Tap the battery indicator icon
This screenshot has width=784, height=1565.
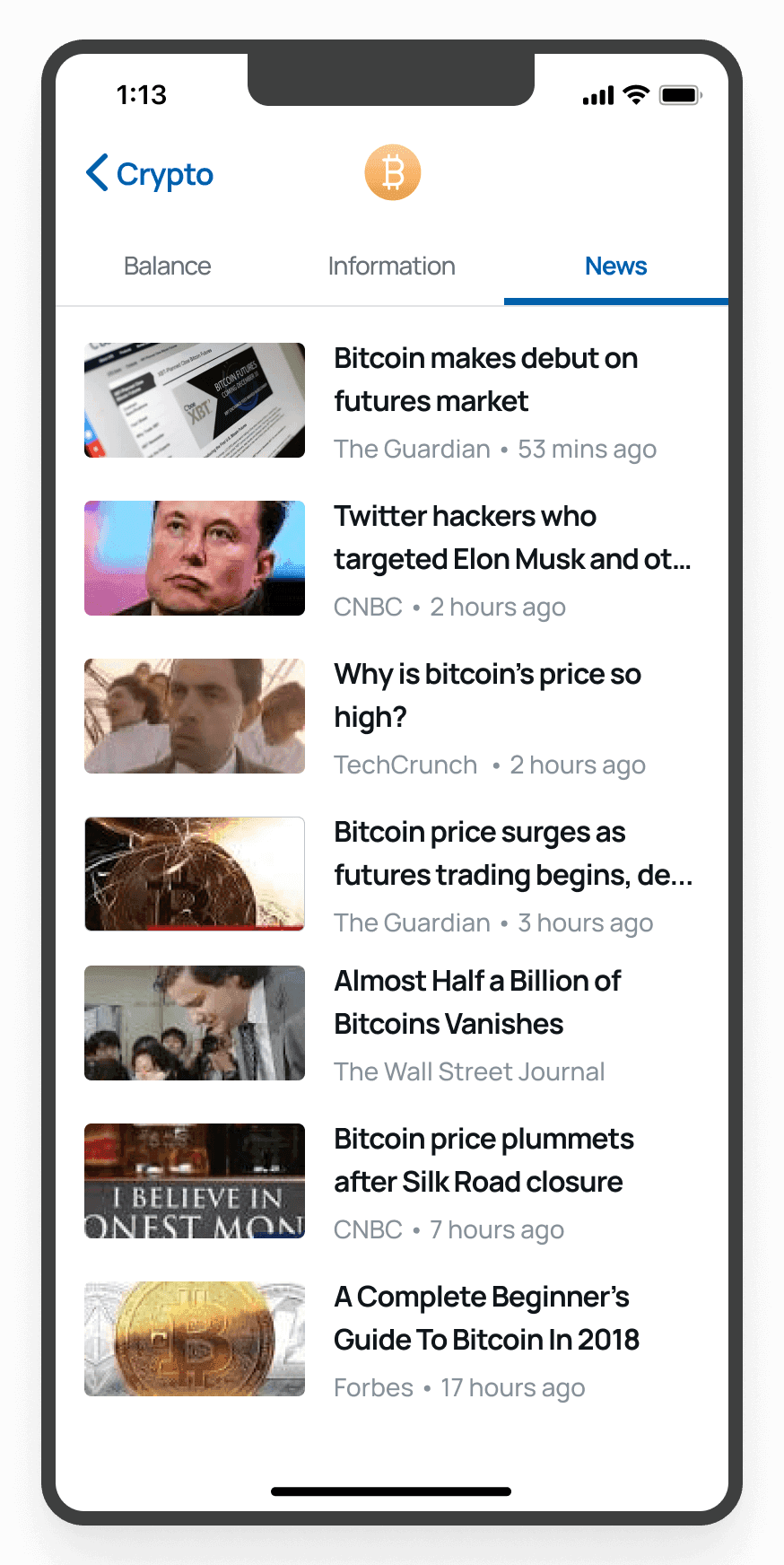tap(678, 93)
